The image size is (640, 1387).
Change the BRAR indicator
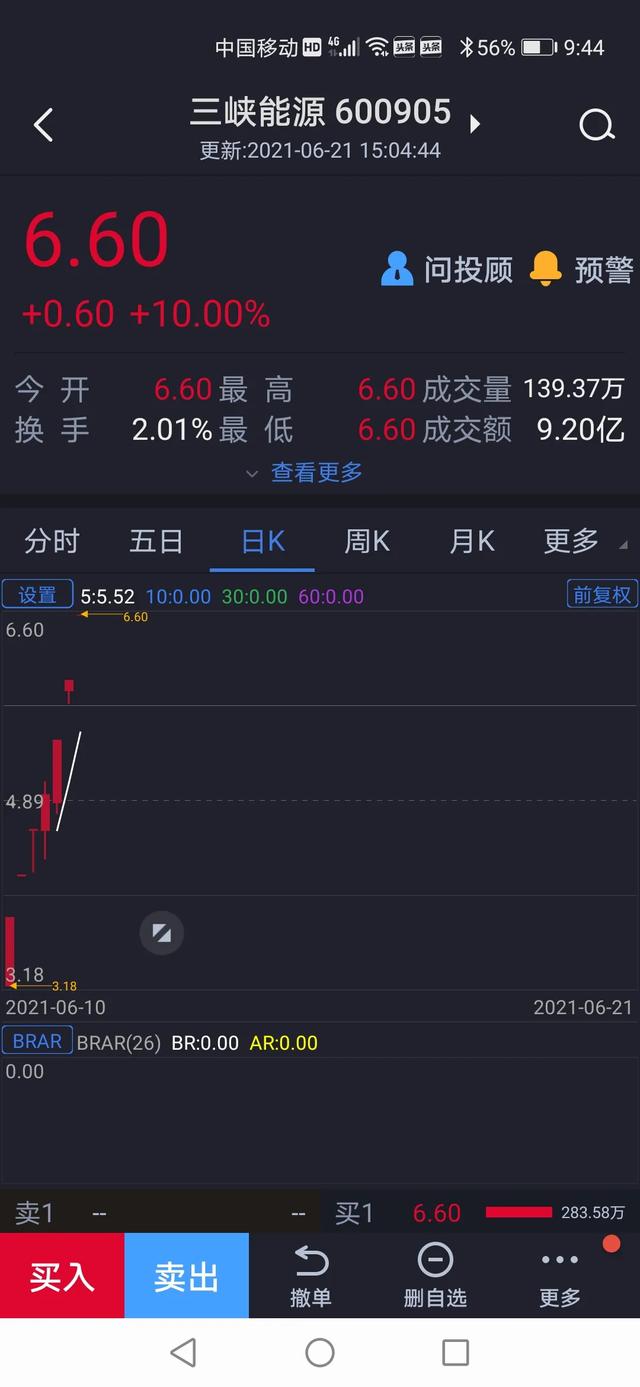pos(37,1041)
